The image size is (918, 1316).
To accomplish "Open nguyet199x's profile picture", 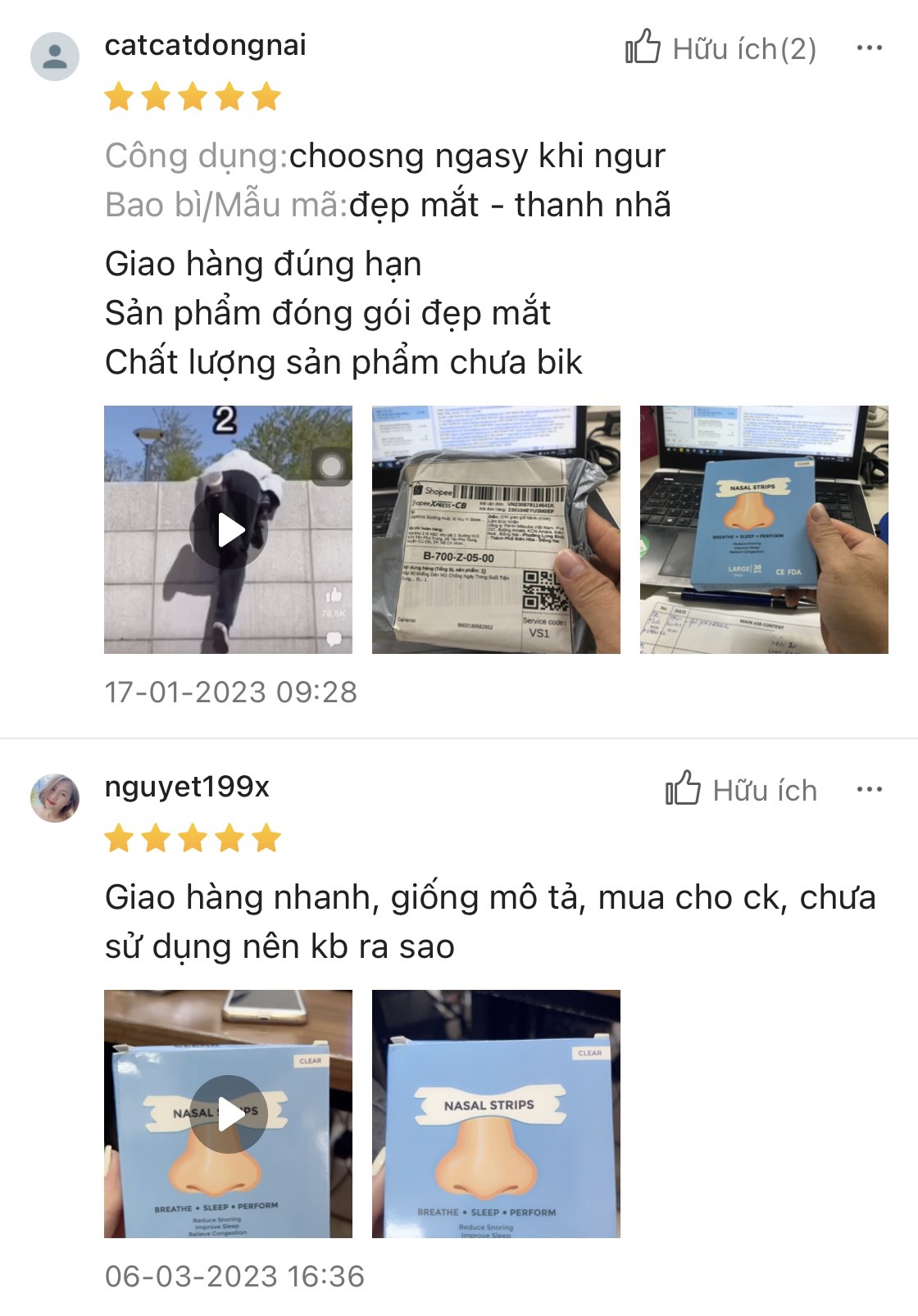I will tap(55, 797).
